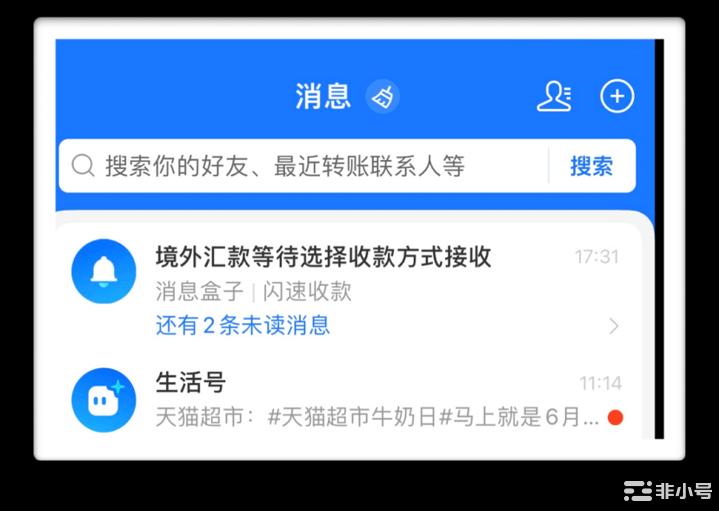The width and height of the screenshot is (719, 511).
Task: Focus the friends and contacts search field
Action: [300, 166]
